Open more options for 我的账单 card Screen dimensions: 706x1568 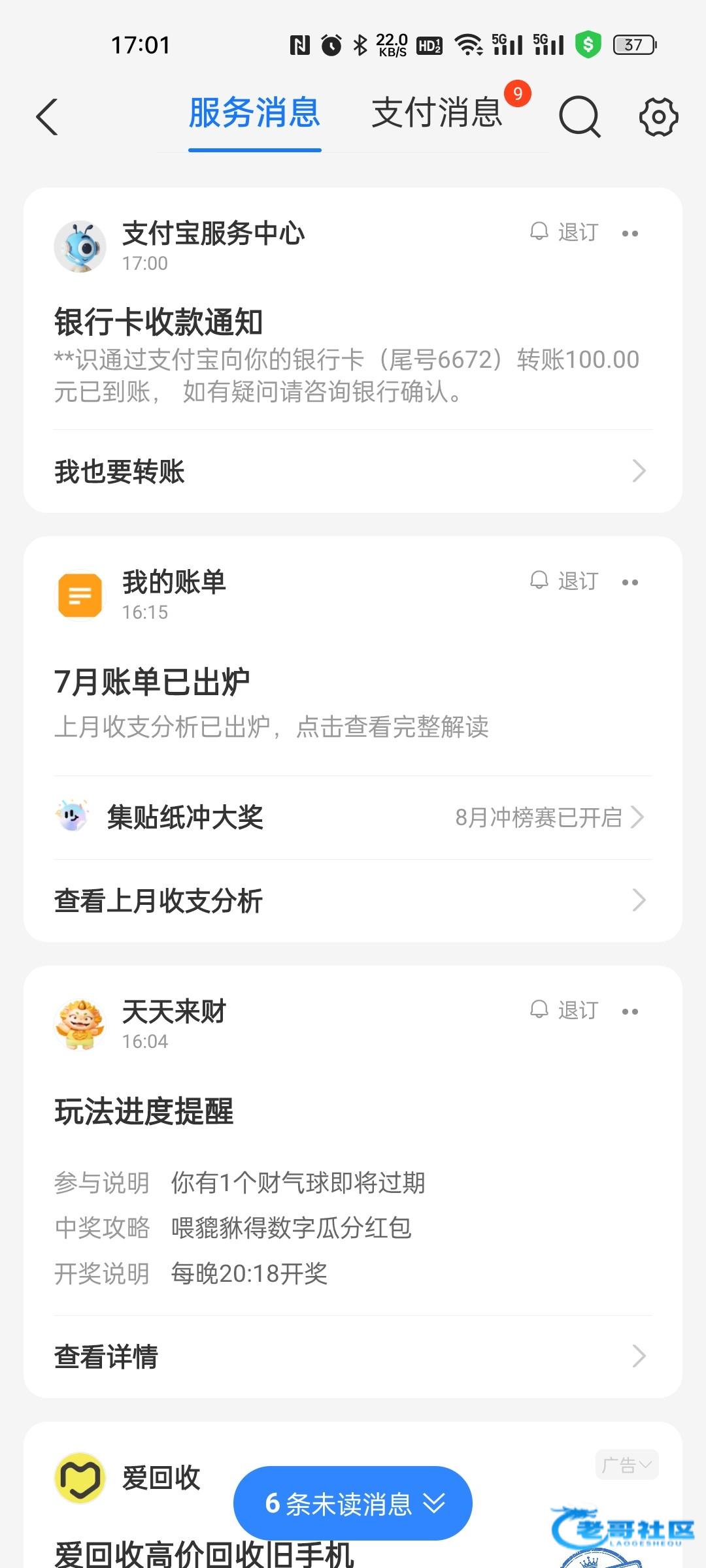(630, 582)
